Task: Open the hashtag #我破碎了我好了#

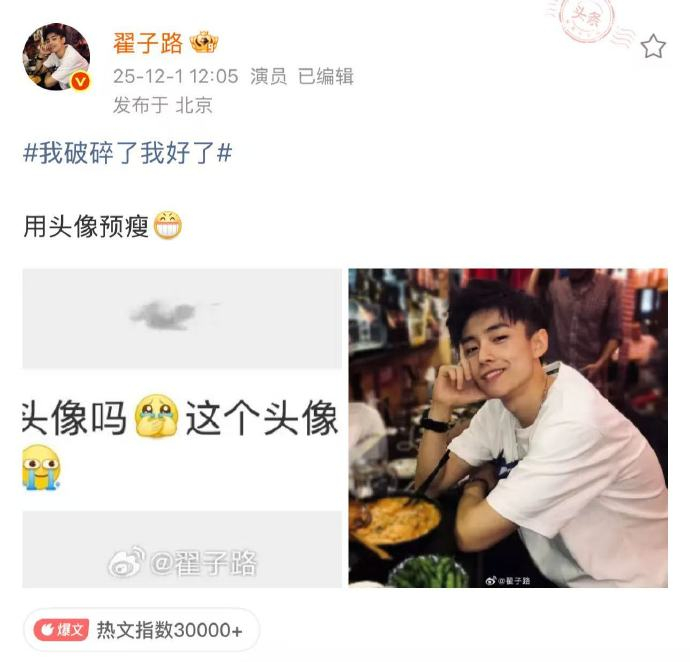Action: coord(128,153)
